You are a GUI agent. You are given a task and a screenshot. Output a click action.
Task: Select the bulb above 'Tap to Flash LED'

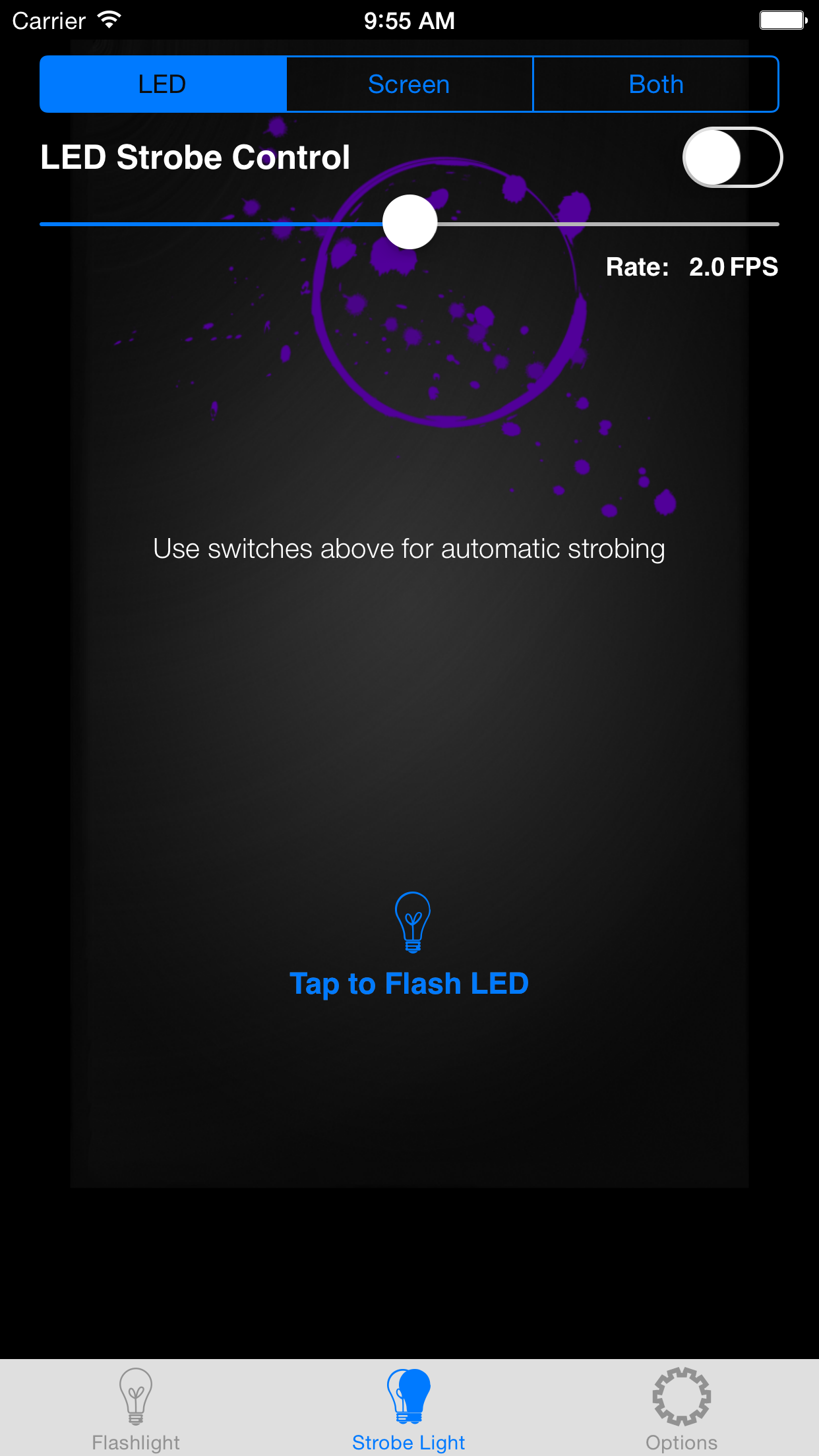(410, 923)
